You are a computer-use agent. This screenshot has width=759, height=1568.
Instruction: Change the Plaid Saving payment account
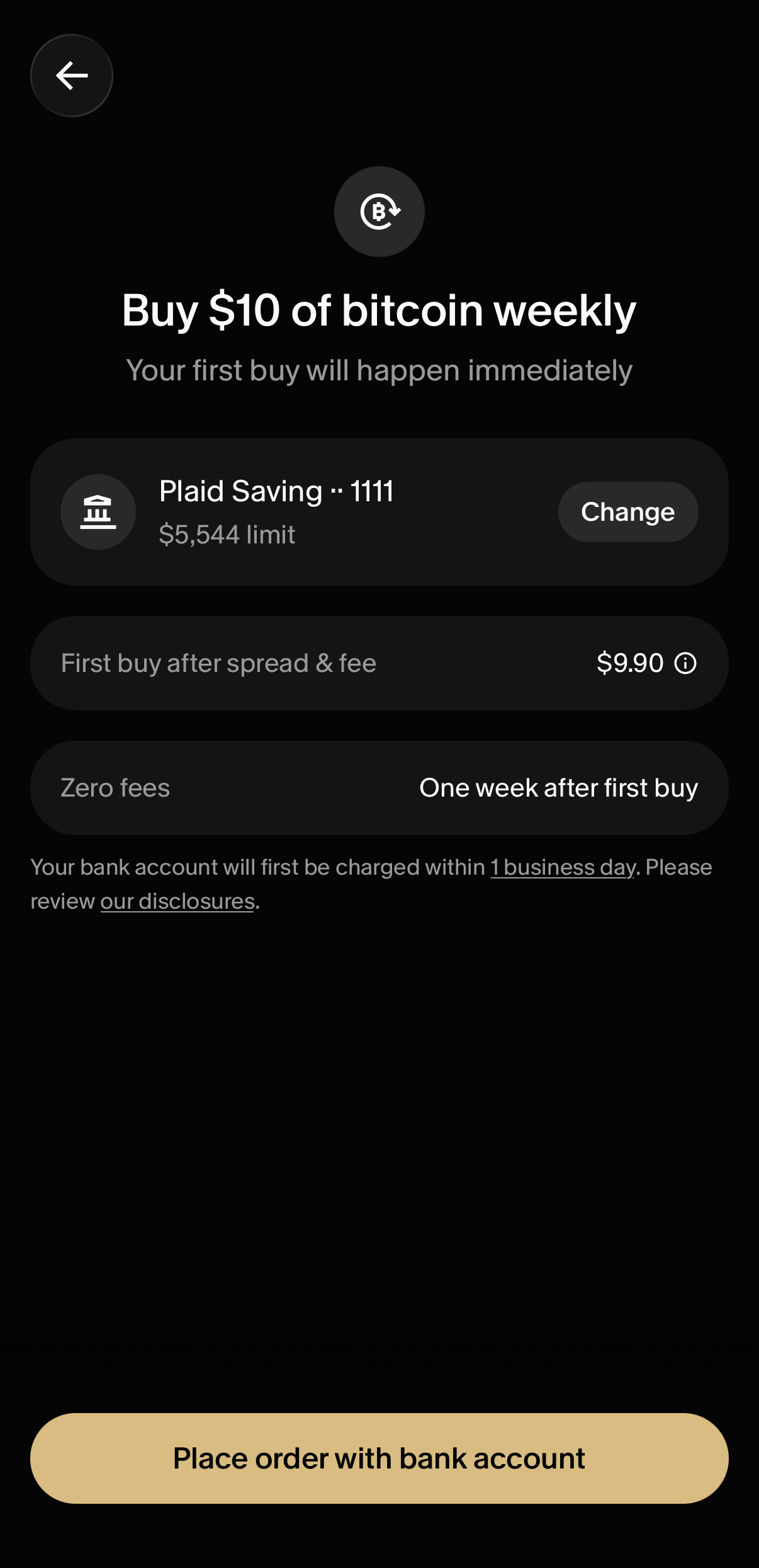627,512
